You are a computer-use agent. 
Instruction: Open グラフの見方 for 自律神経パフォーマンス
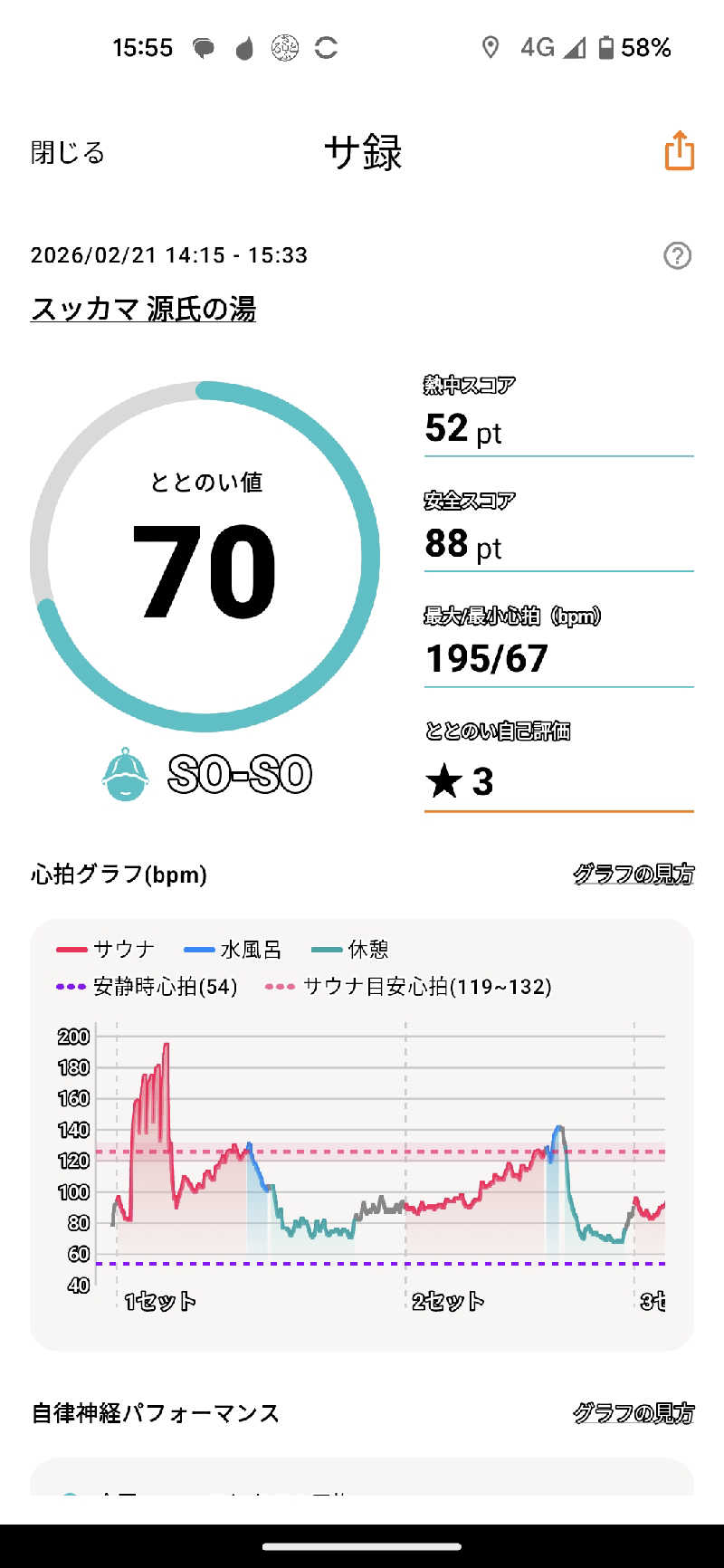(633, 1412)
